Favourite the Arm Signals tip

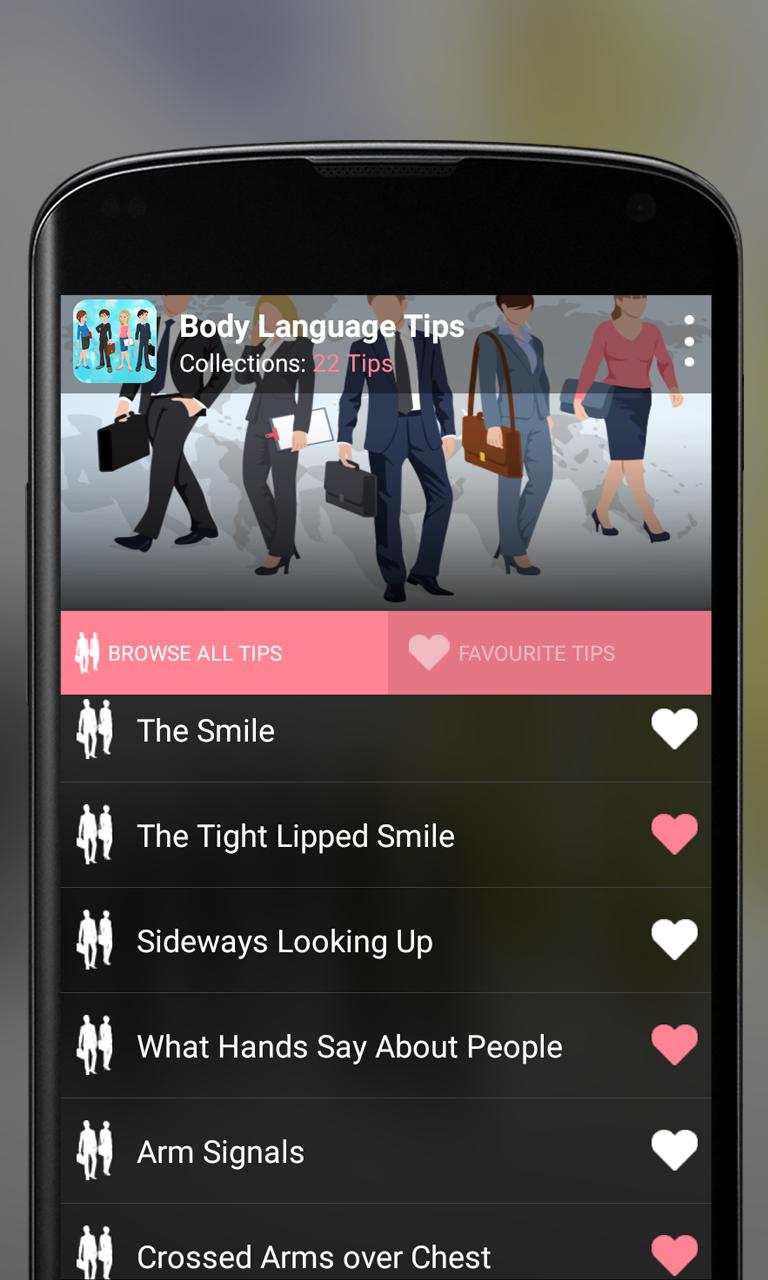click(674, 1150)
